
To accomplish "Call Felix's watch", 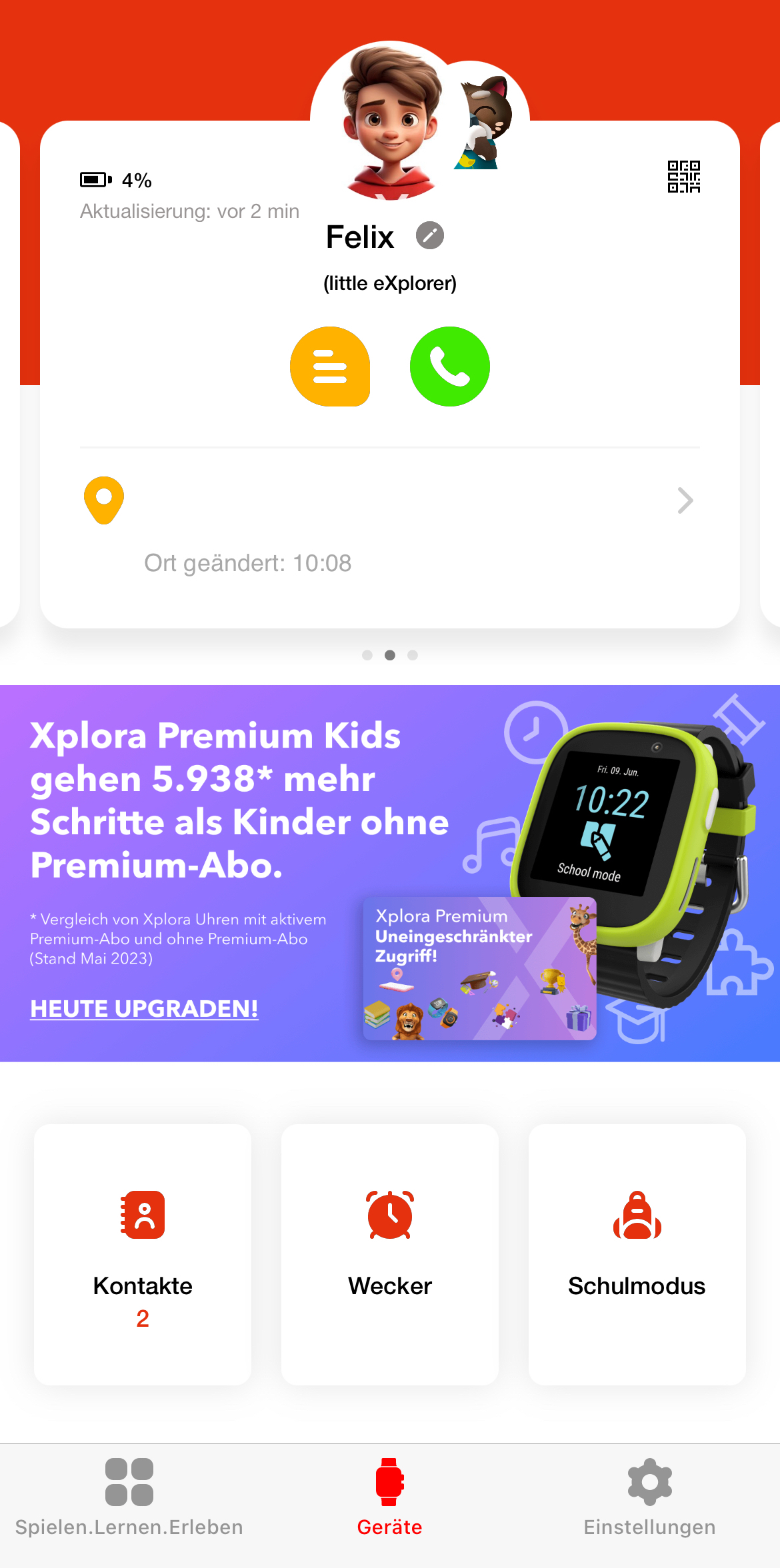I will coord(450,367).
